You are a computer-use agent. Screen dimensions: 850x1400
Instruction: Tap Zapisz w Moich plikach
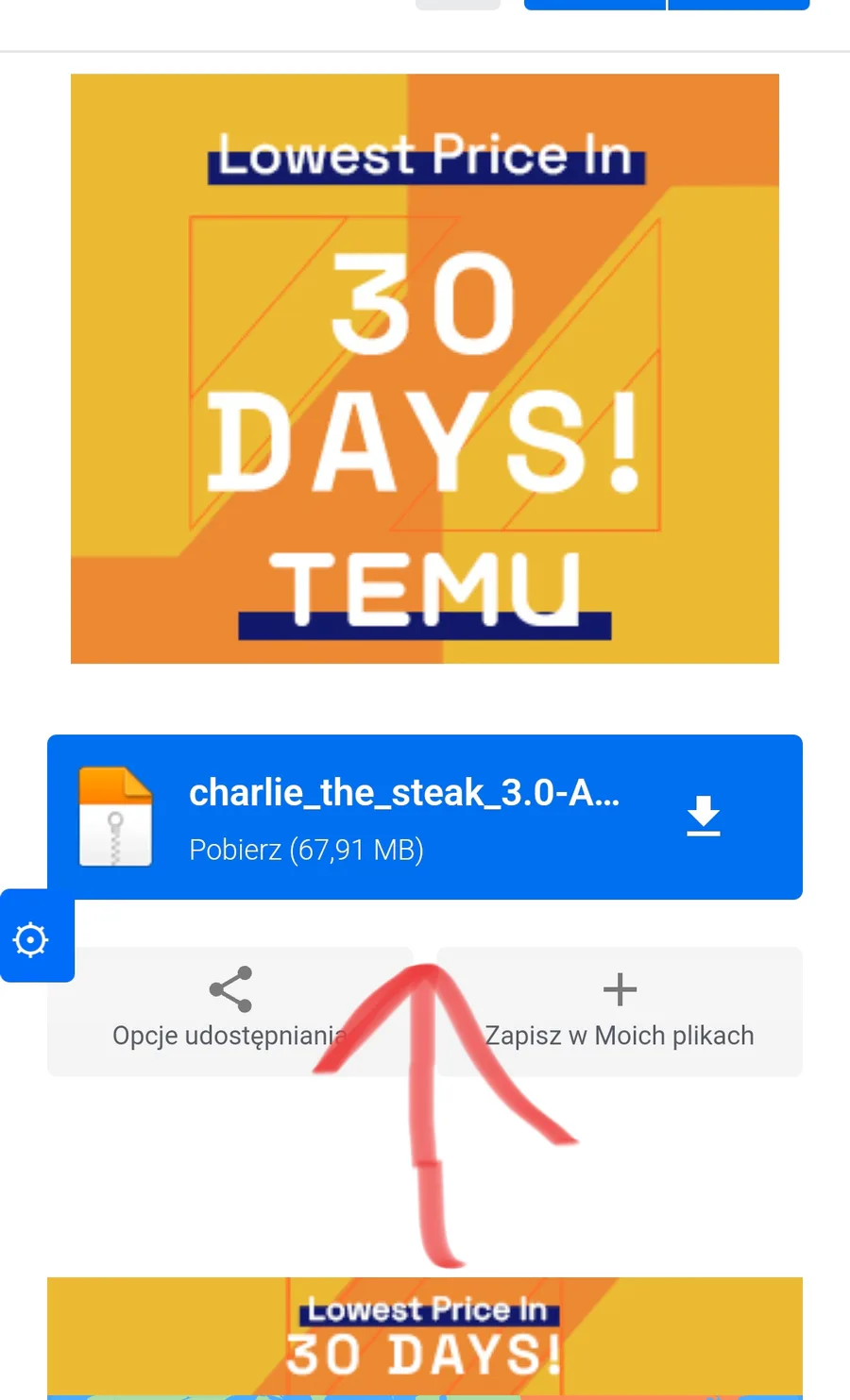[620, 1011]
